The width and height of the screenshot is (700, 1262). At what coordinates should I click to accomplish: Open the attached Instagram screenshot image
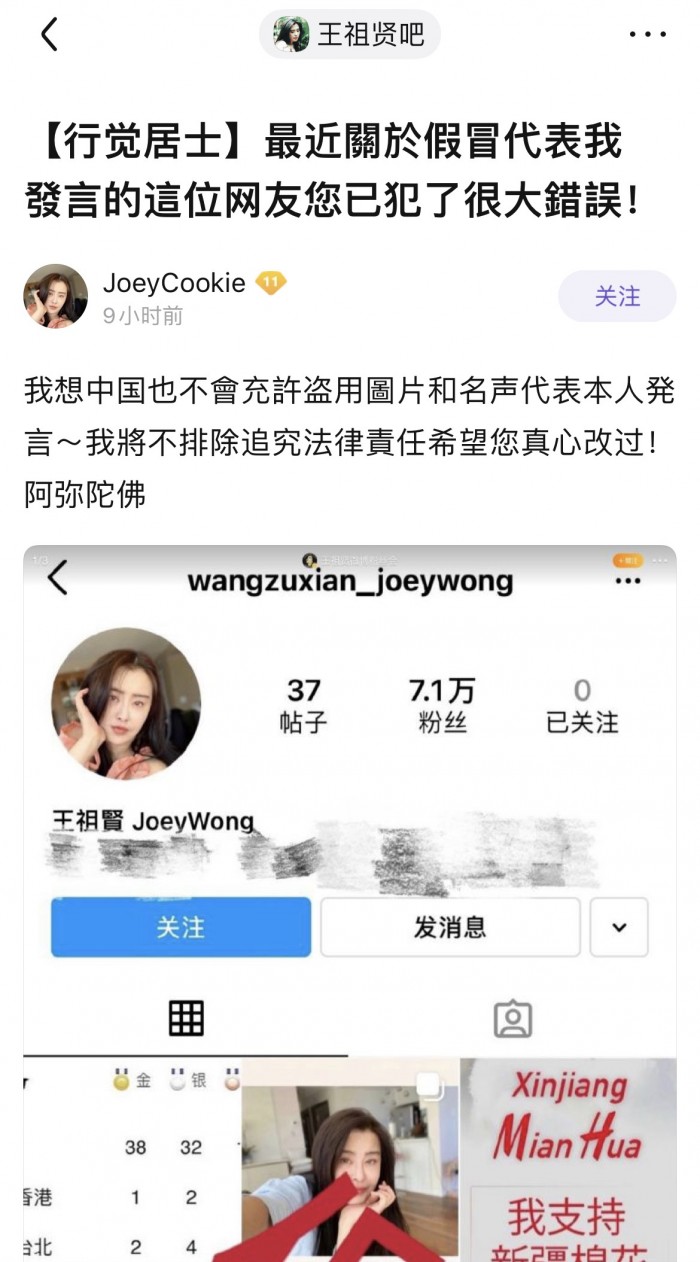pos(350,900)
